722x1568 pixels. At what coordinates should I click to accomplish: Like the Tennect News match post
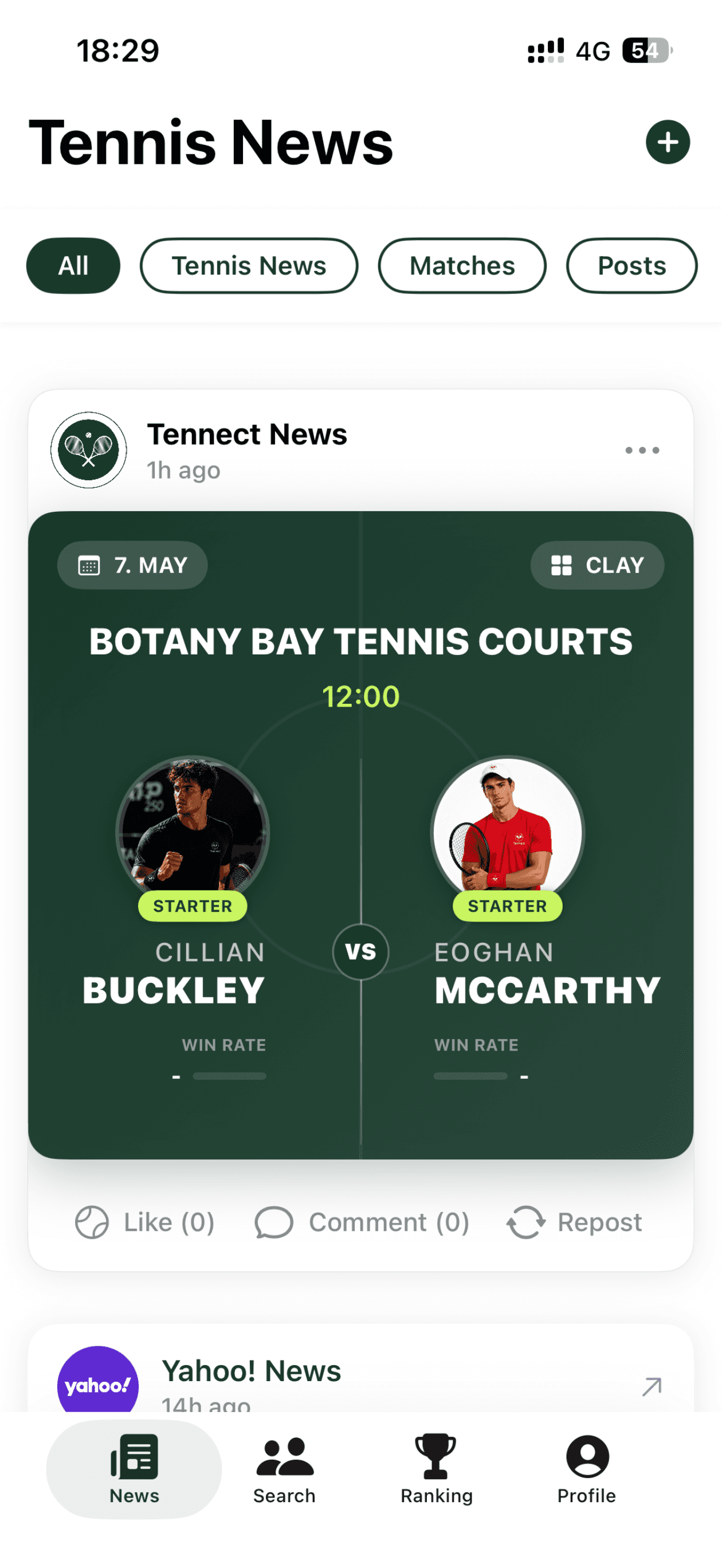coord(144,1222)
